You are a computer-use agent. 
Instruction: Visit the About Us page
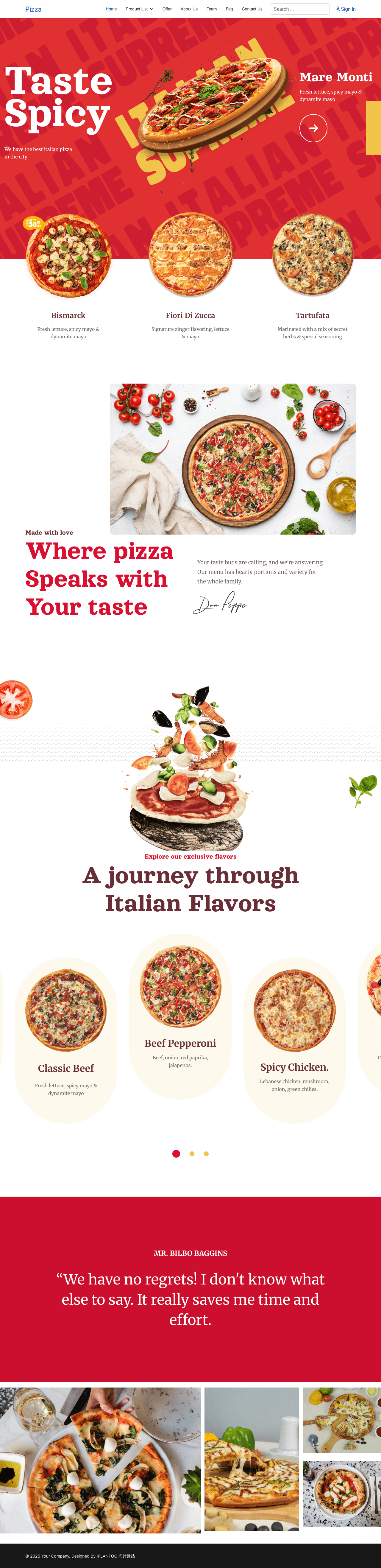(189, 9)
